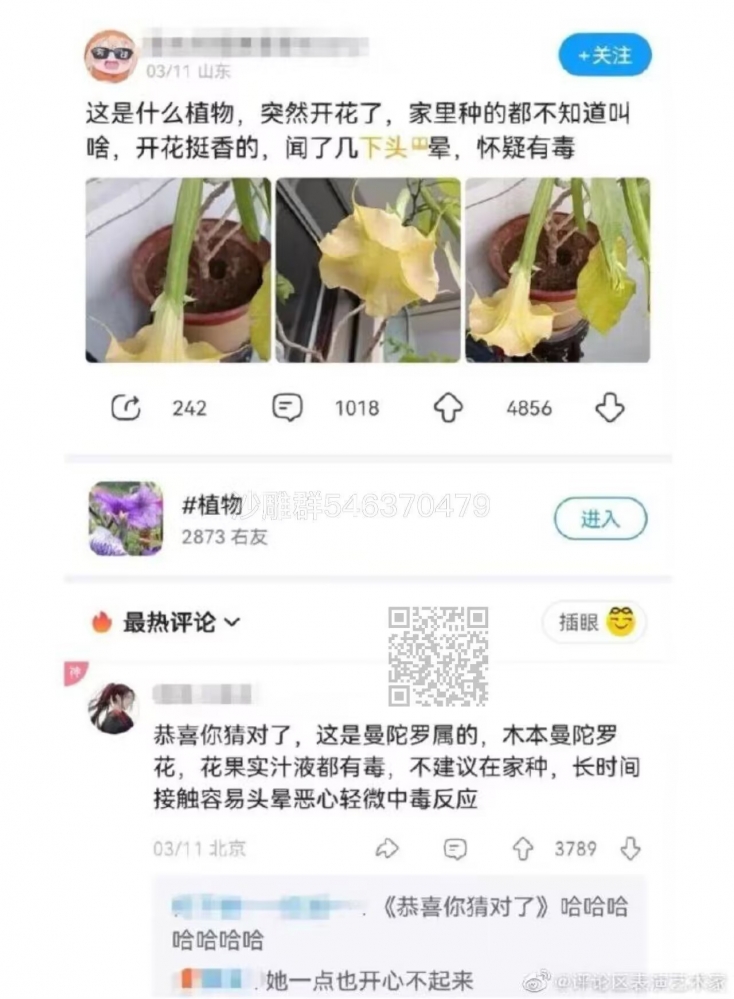This screenshot has height=999, width=734.
Task: Enter the #植物 group via 进入 button
Action: click(x=600, y=519)
